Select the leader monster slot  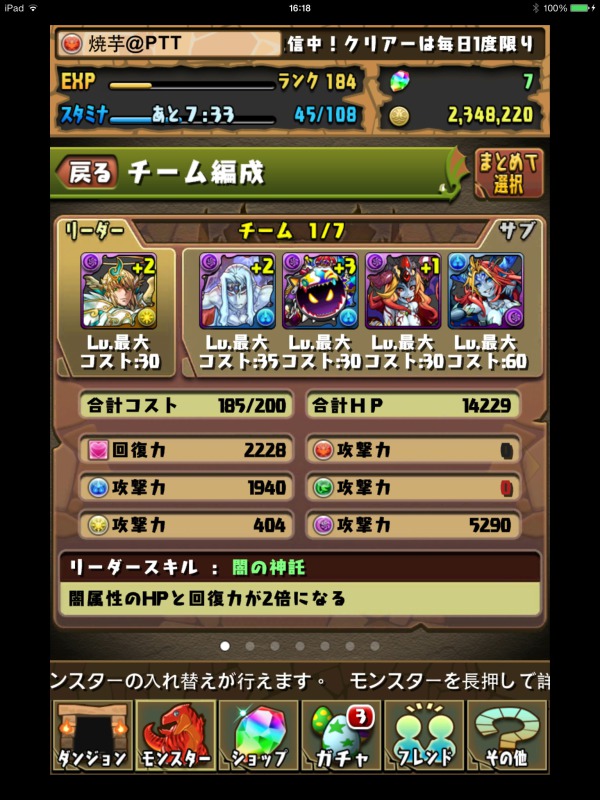pyautogui.click(x=118, y=291)
